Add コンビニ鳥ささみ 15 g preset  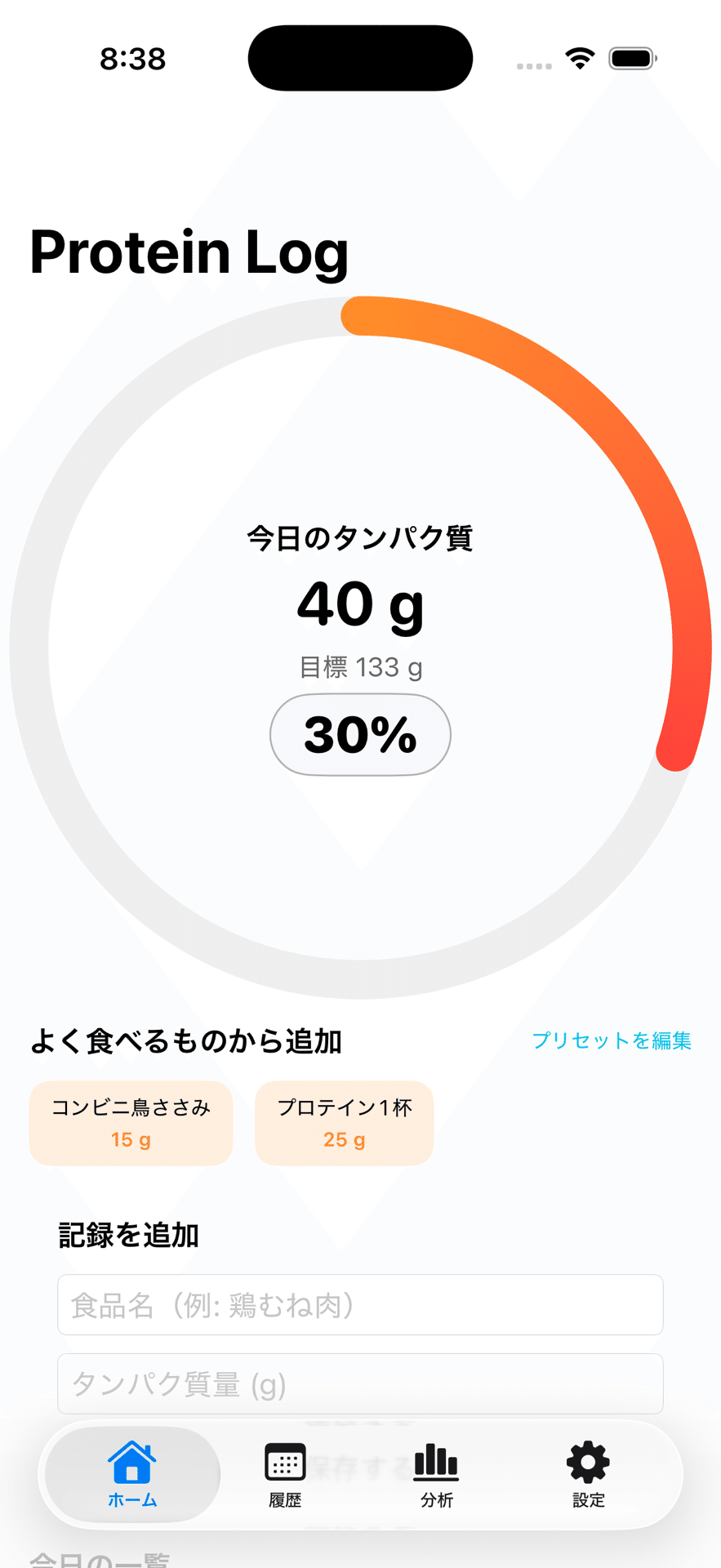click(130, 1123)
